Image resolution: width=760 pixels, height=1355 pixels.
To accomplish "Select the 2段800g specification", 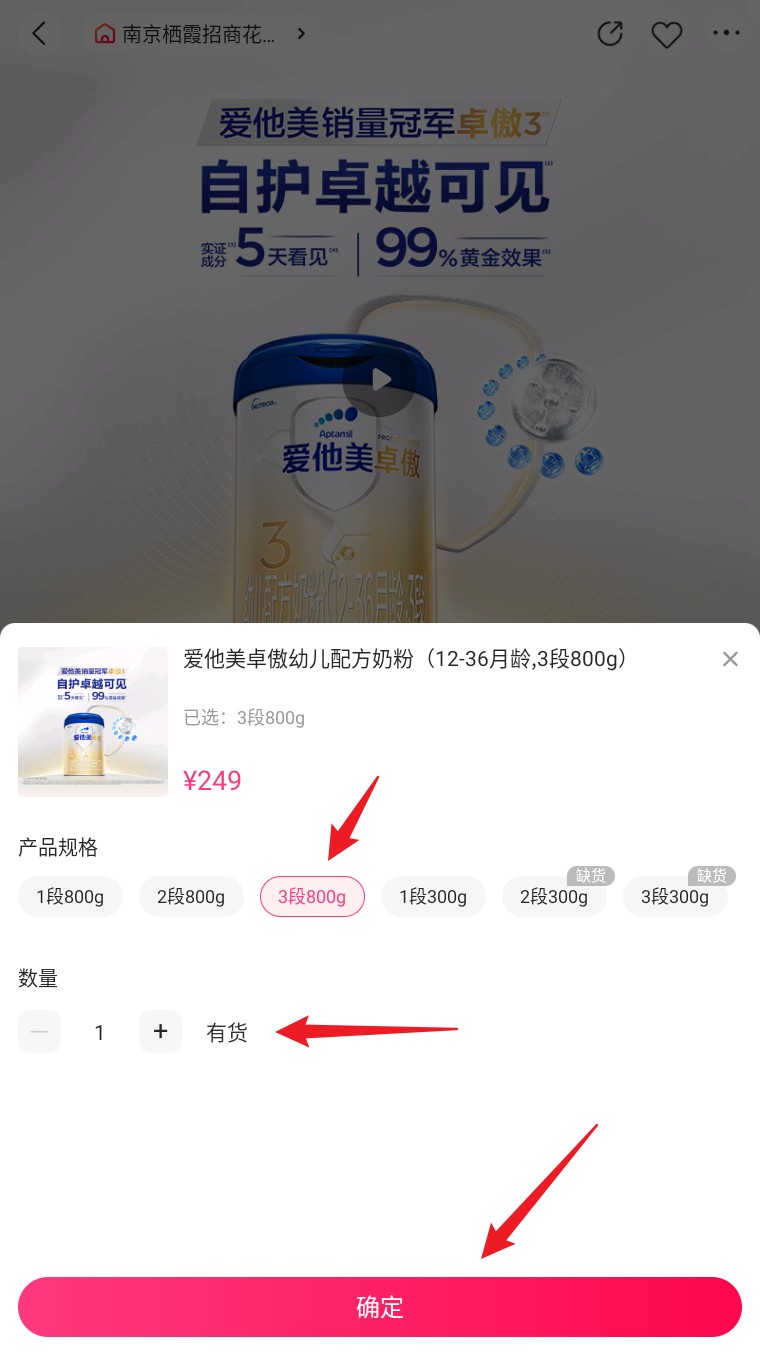I will coord(191,897).
